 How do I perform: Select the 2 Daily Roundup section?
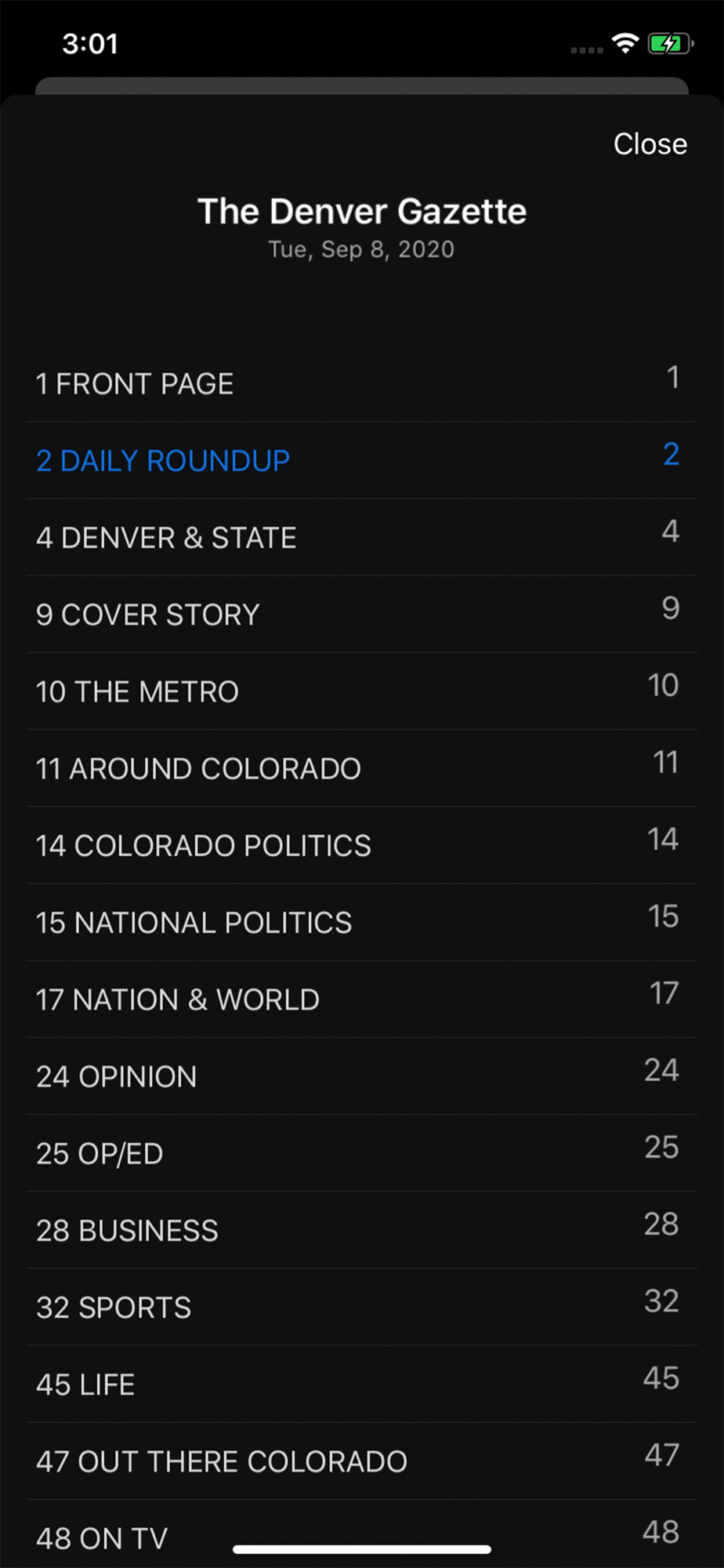[x=362, y=461]
